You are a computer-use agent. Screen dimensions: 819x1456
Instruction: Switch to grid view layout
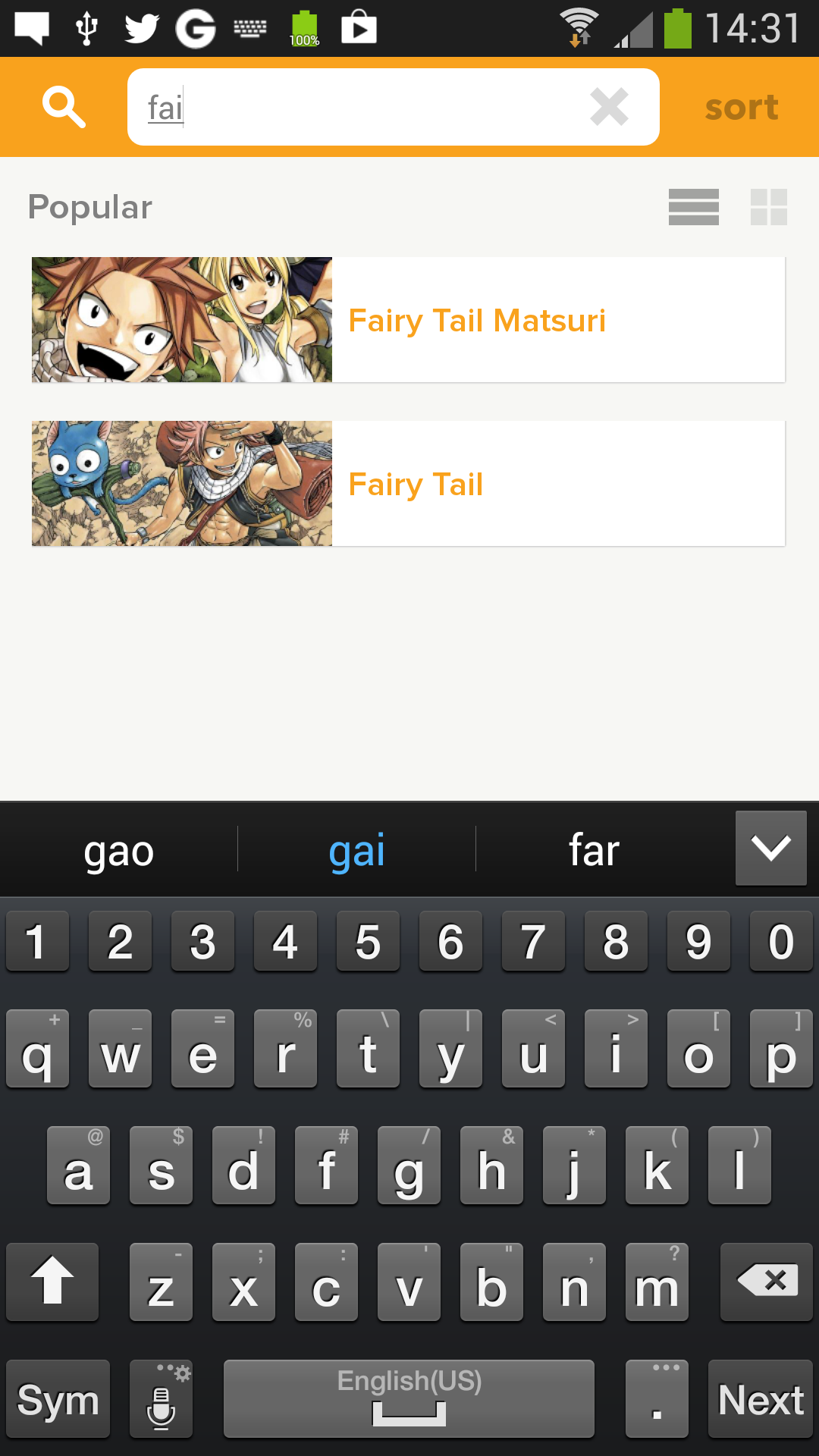[769, 207]
